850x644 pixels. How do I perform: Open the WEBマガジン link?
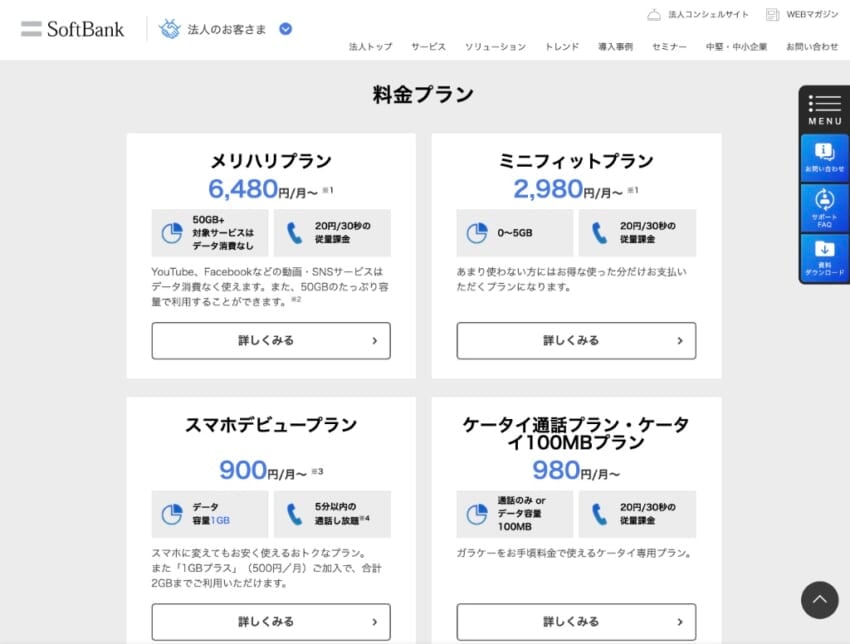tap(801, 15)
